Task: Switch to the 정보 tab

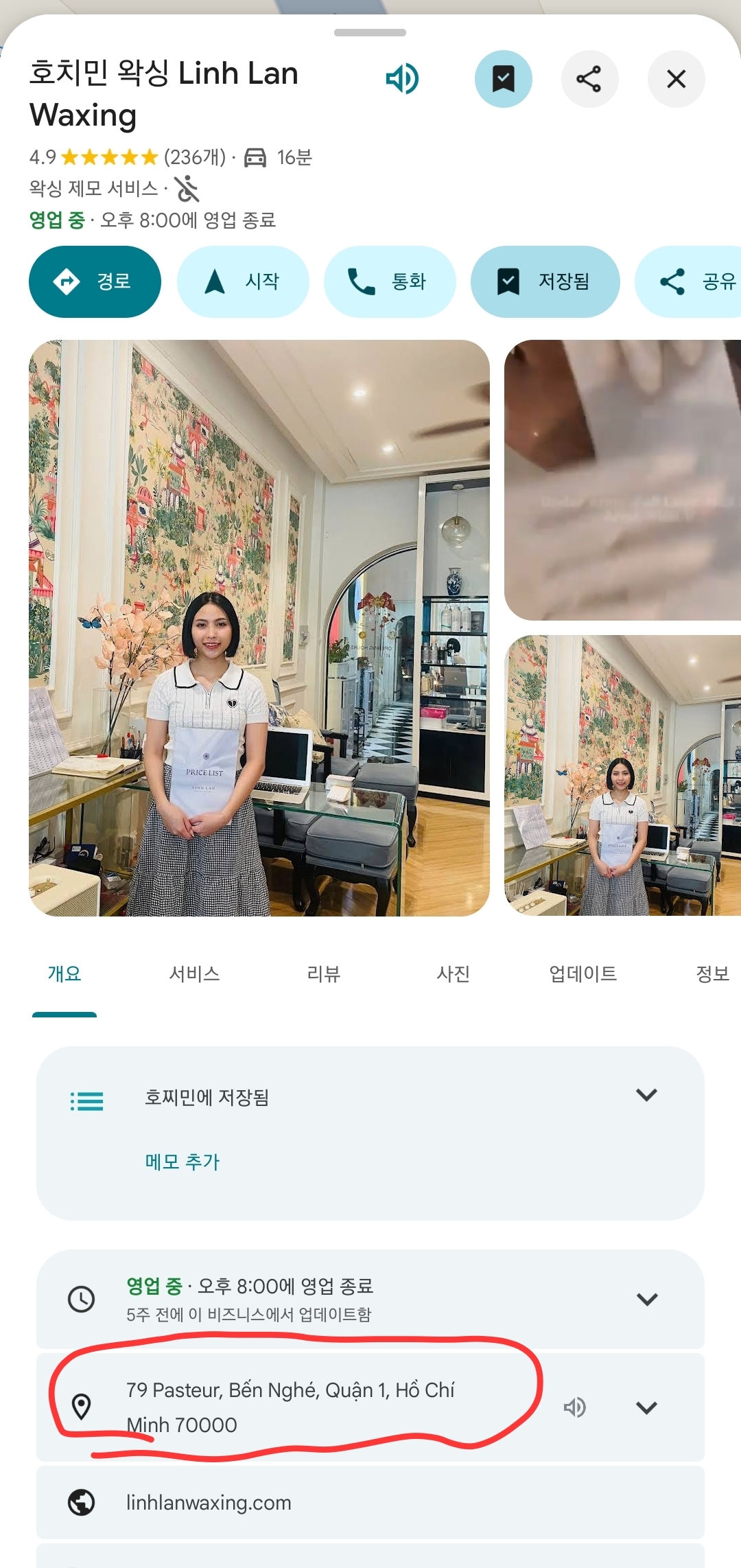Action: pyautogui.click(x=712, y=973)
